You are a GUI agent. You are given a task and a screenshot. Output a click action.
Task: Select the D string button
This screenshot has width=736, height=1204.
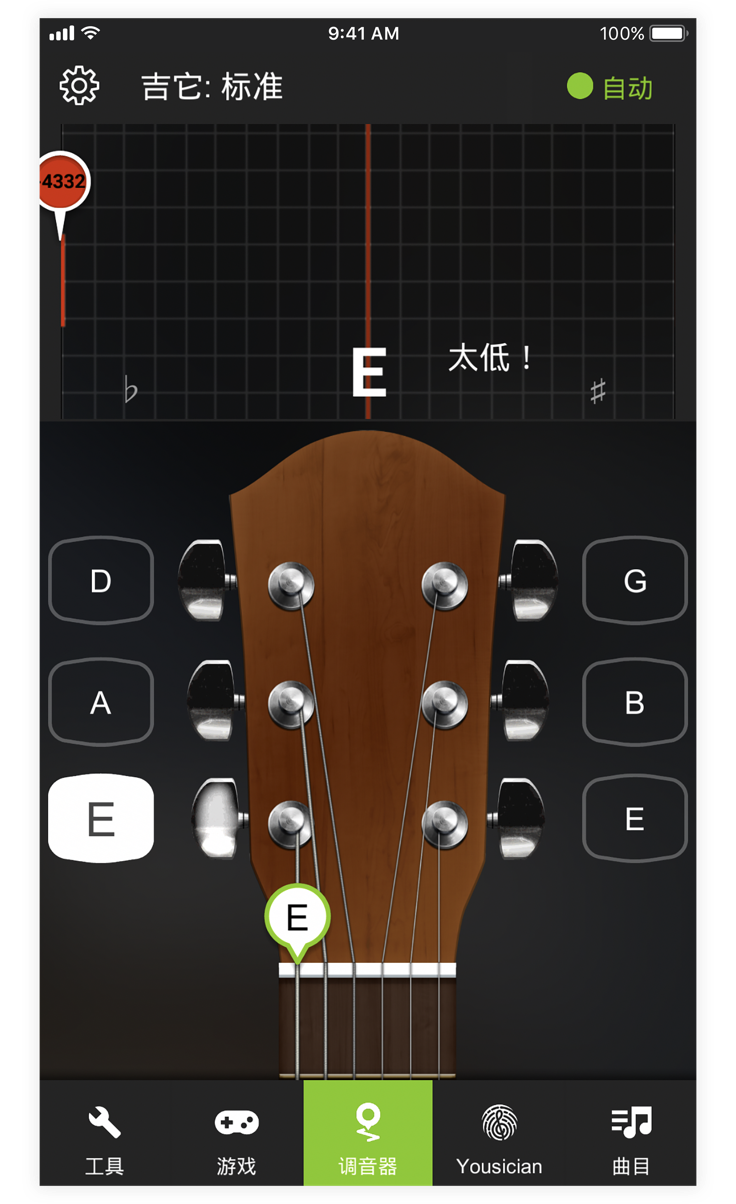click(101, 581)
